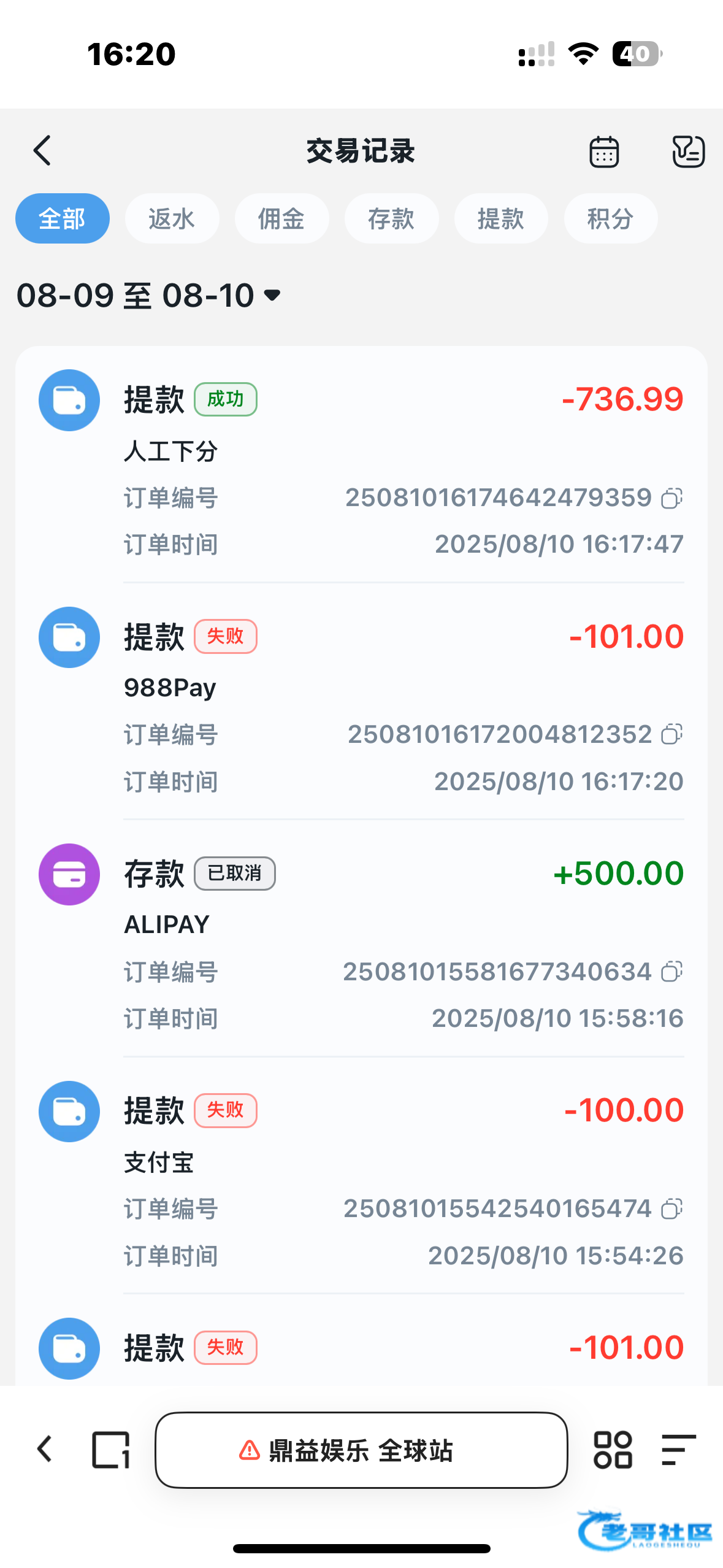Tap the browser back arrow
723x1568 pixels.
pos(45,1450)
